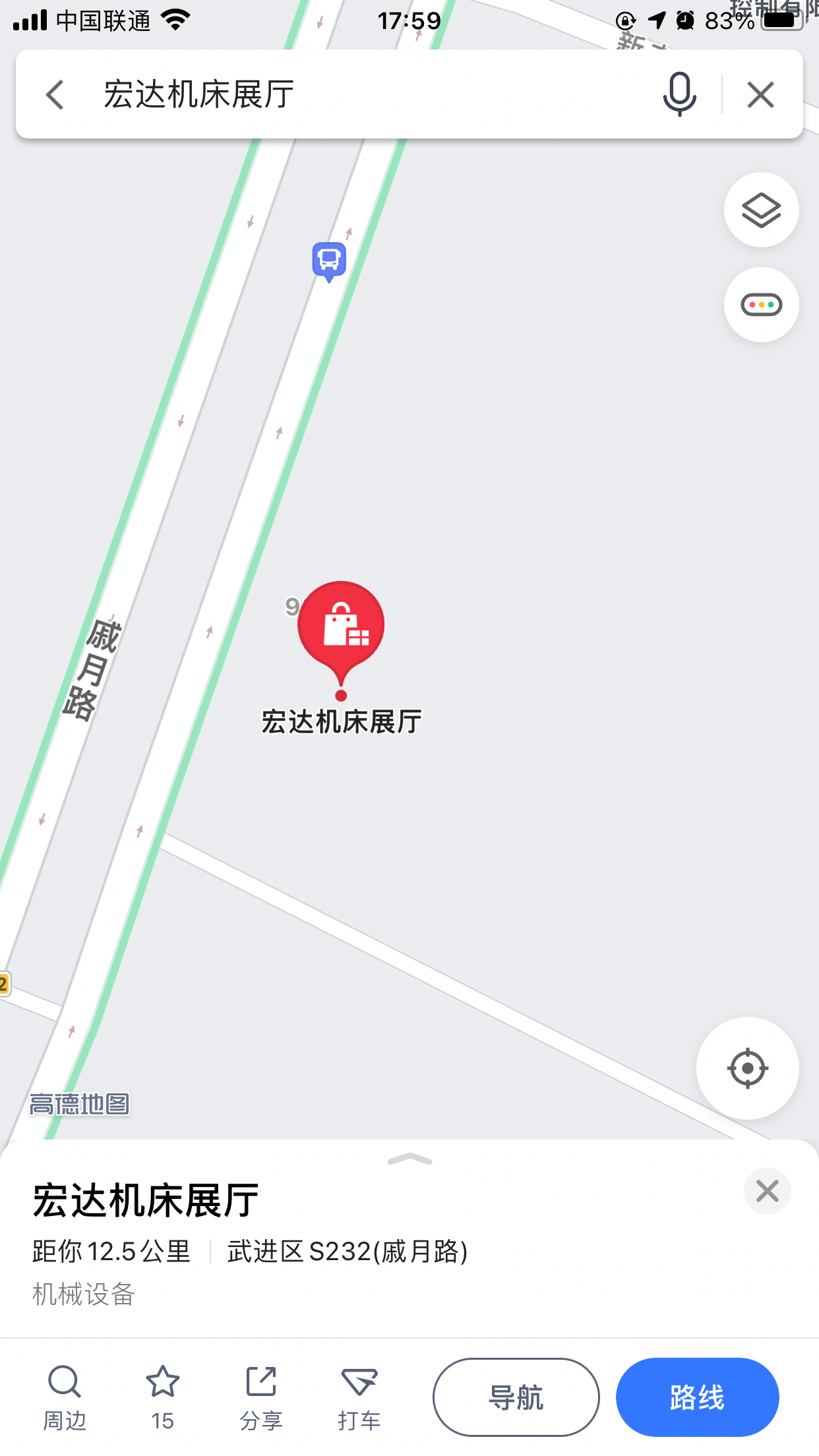Image resolution: width=819 pixels, height=1456 pixels.
Task: Go back using the back arrow
Action: tap(54, 94)
